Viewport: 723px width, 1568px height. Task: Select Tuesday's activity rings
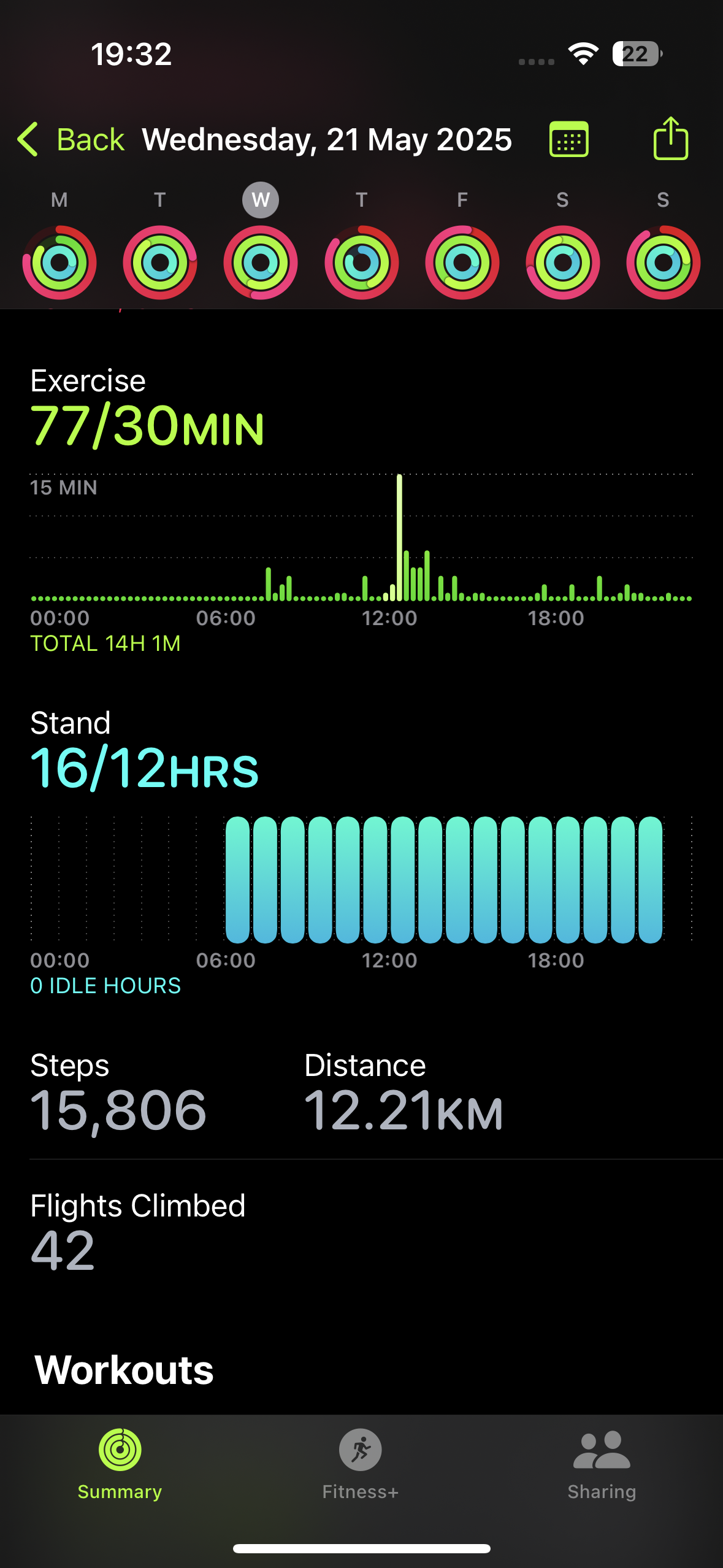(160, 263)
